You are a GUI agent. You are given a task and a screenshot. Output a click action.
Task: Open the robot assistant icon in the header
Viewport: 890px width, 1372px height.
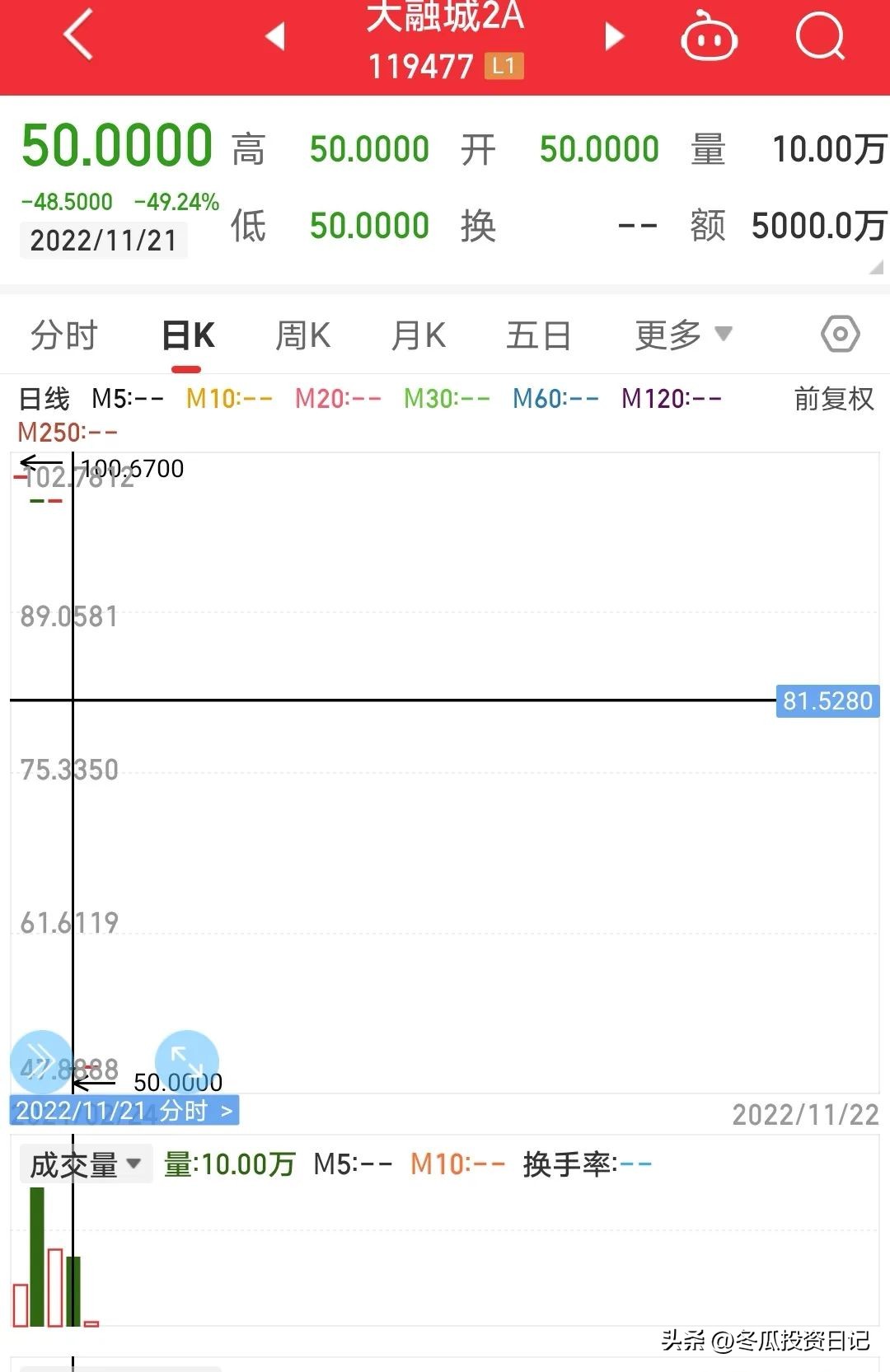[x=709, y=37]
